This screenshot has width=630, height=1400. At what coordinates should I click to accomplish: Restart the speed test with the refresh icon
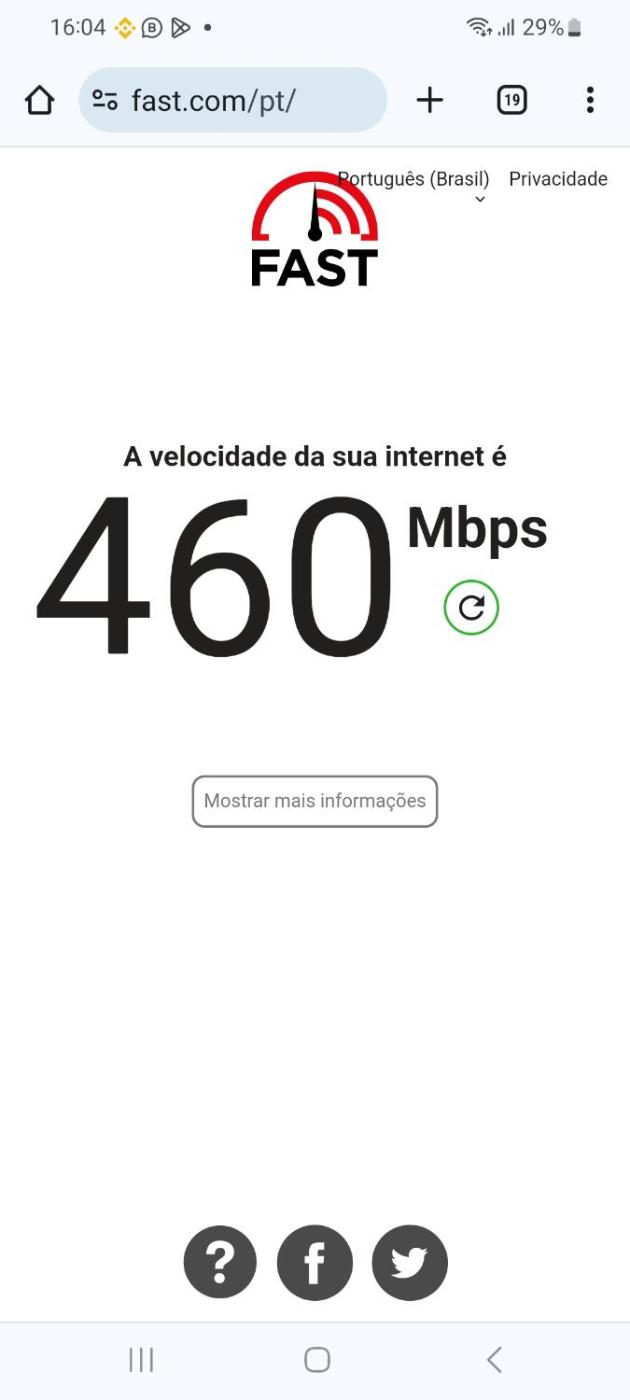(x=471, y=607)
